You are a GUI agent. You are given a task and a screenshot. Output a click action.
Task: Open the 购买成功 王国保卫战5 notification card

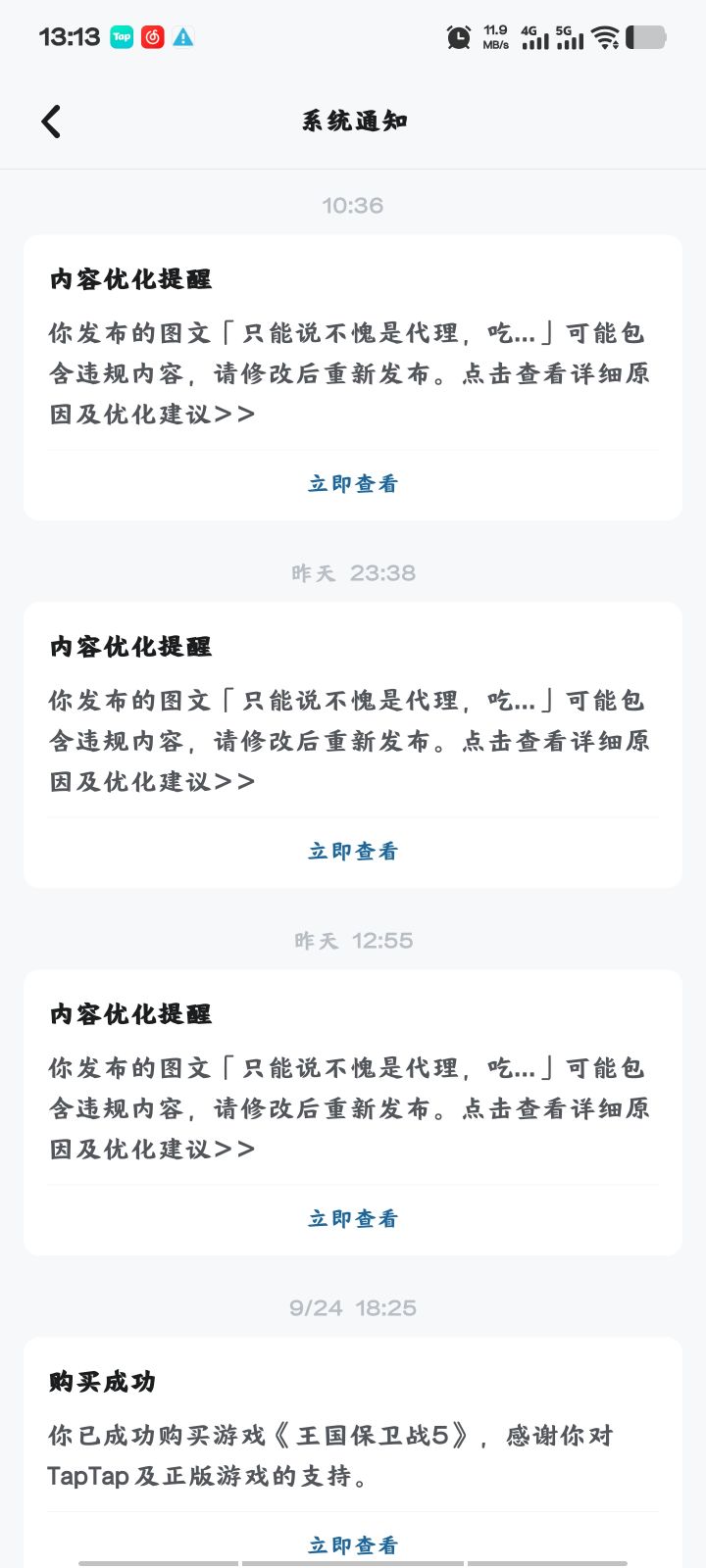(x=353, y=1452)
